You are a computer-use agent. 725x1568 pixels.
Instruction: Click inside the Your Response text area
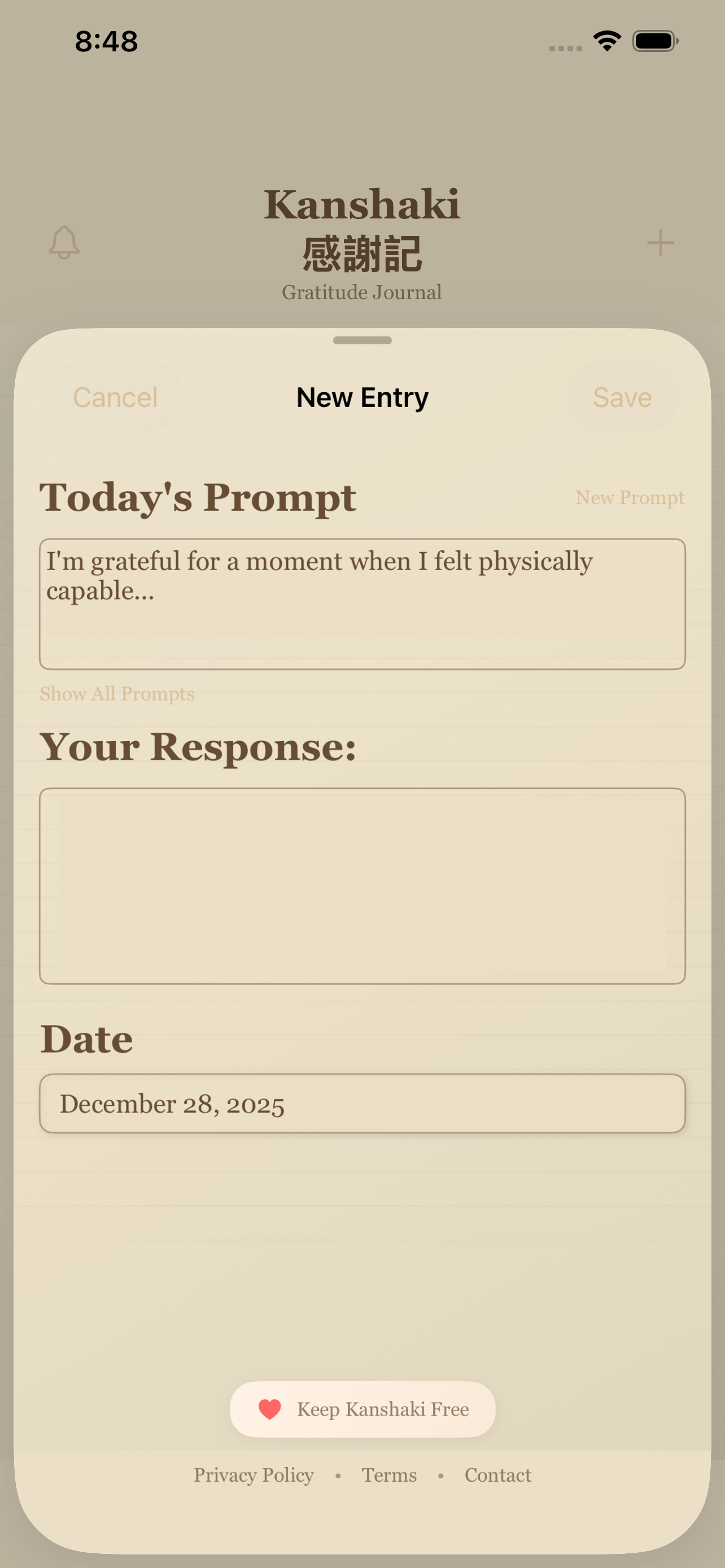[x=362, y=883]
